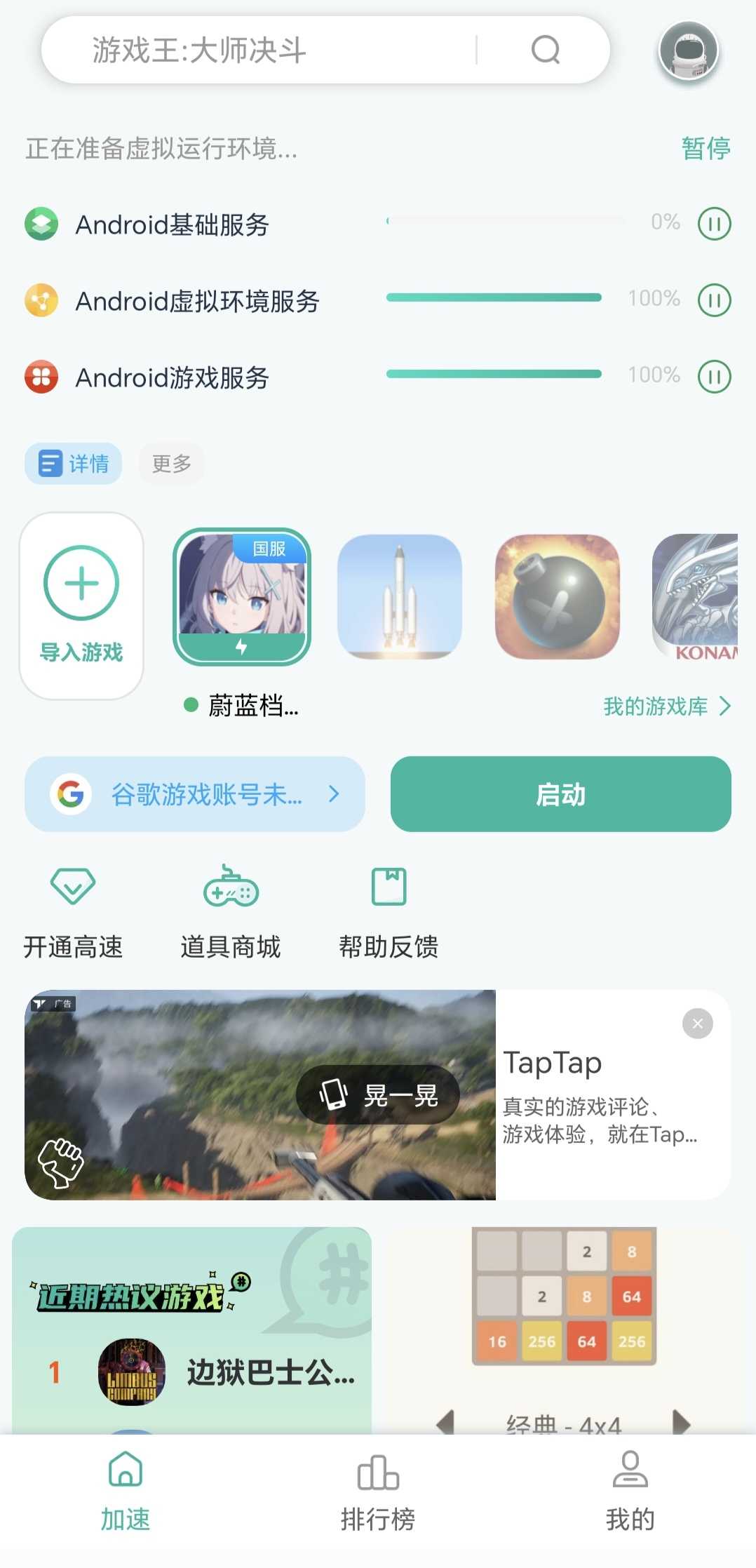Open the 谷歌游戏账号 notice

click(x=195, y=794)
